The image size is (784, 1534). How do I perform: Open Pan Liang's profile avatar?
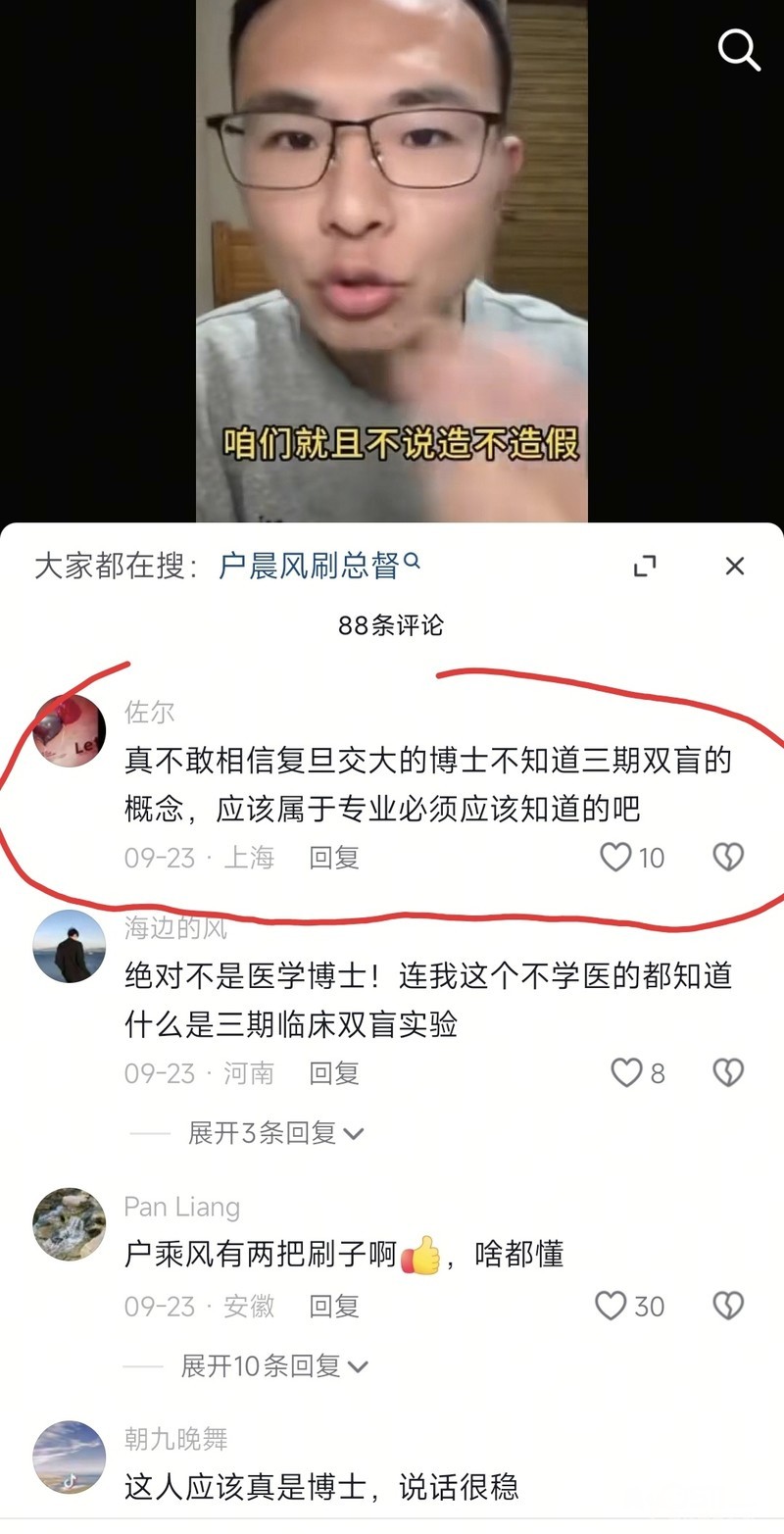[x=70, y=1224]
